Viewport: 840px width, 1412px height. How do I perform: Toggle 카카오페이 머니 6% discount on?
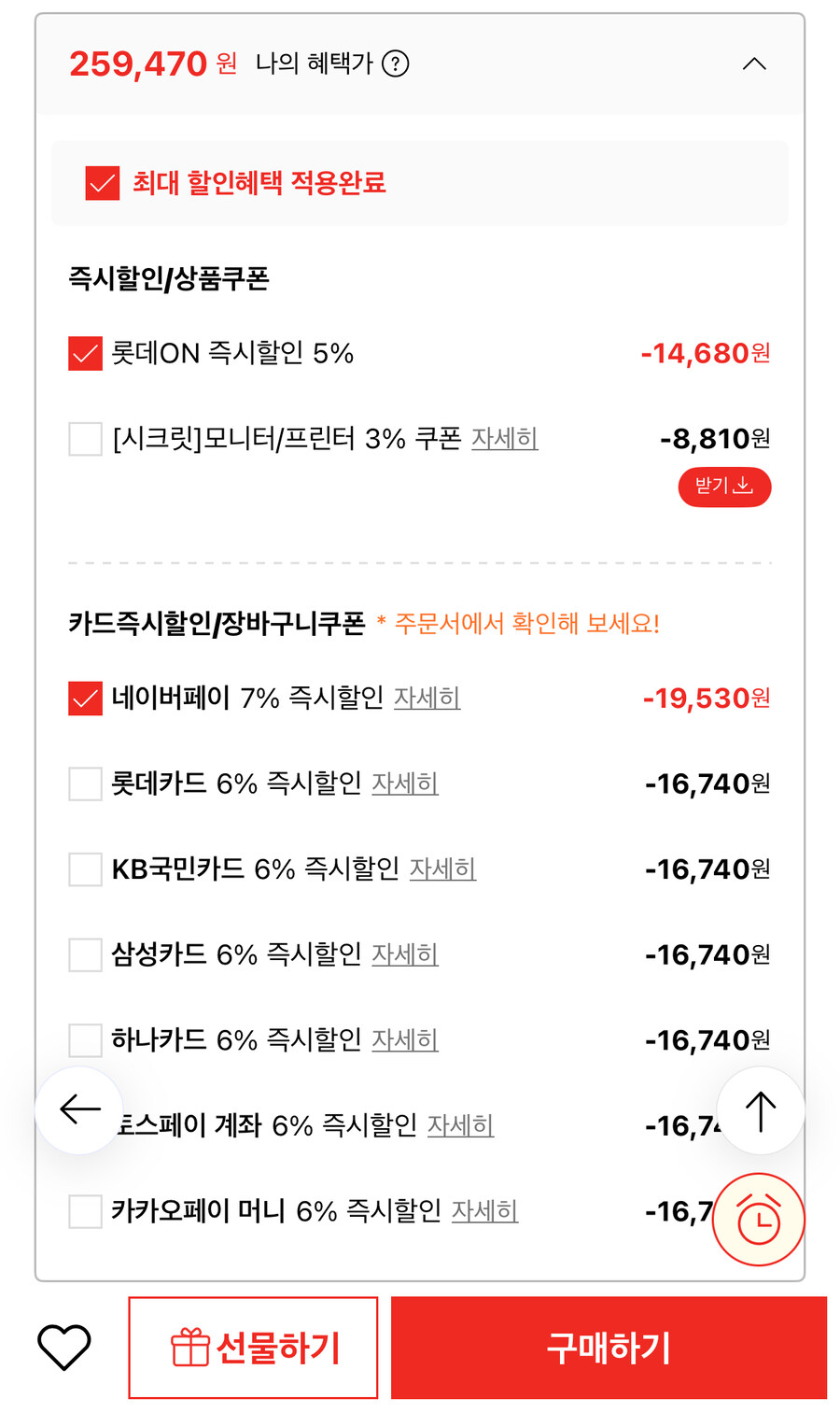(x=84, y=1210)
